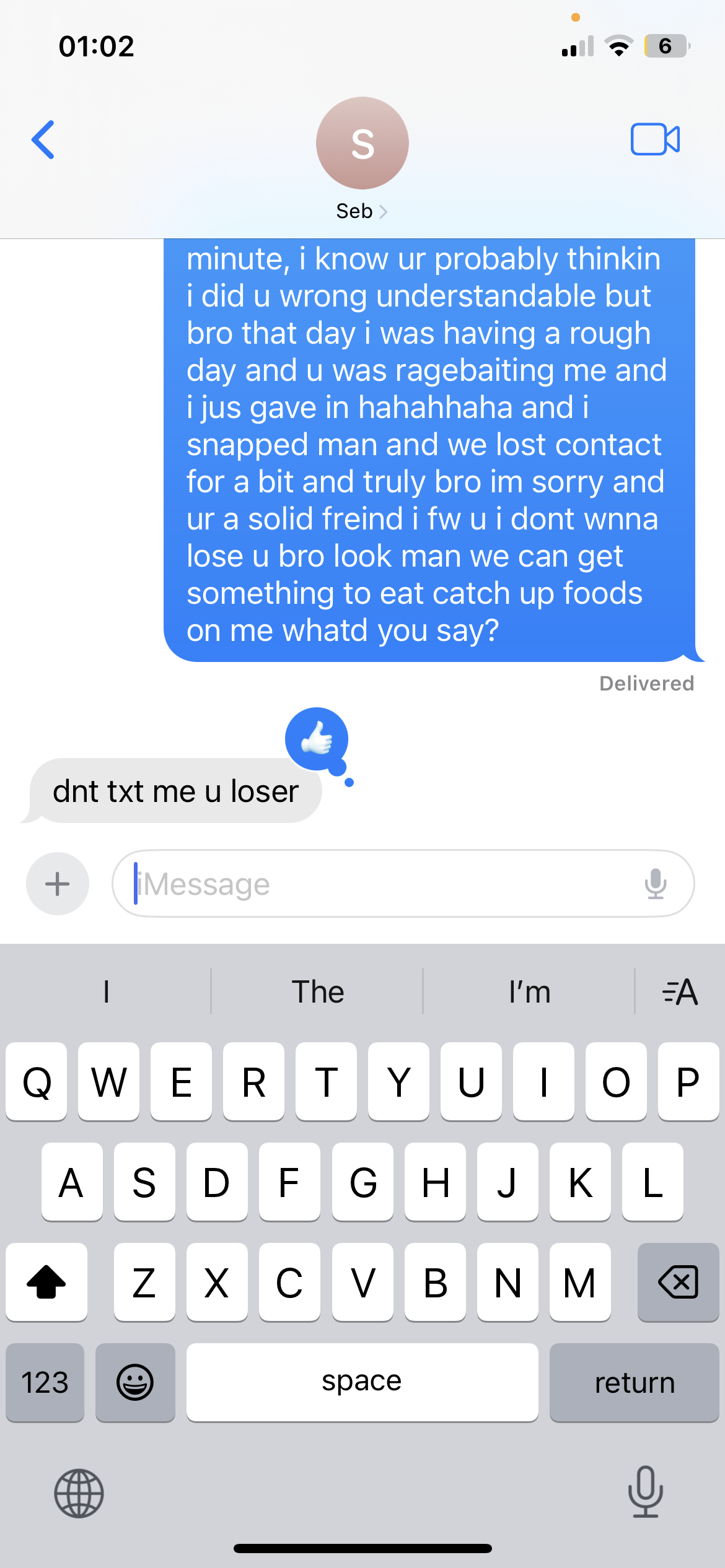This screenshot has width=725, height=1568.
Task: Go back to the conversations list
Action: coord(43,140)
